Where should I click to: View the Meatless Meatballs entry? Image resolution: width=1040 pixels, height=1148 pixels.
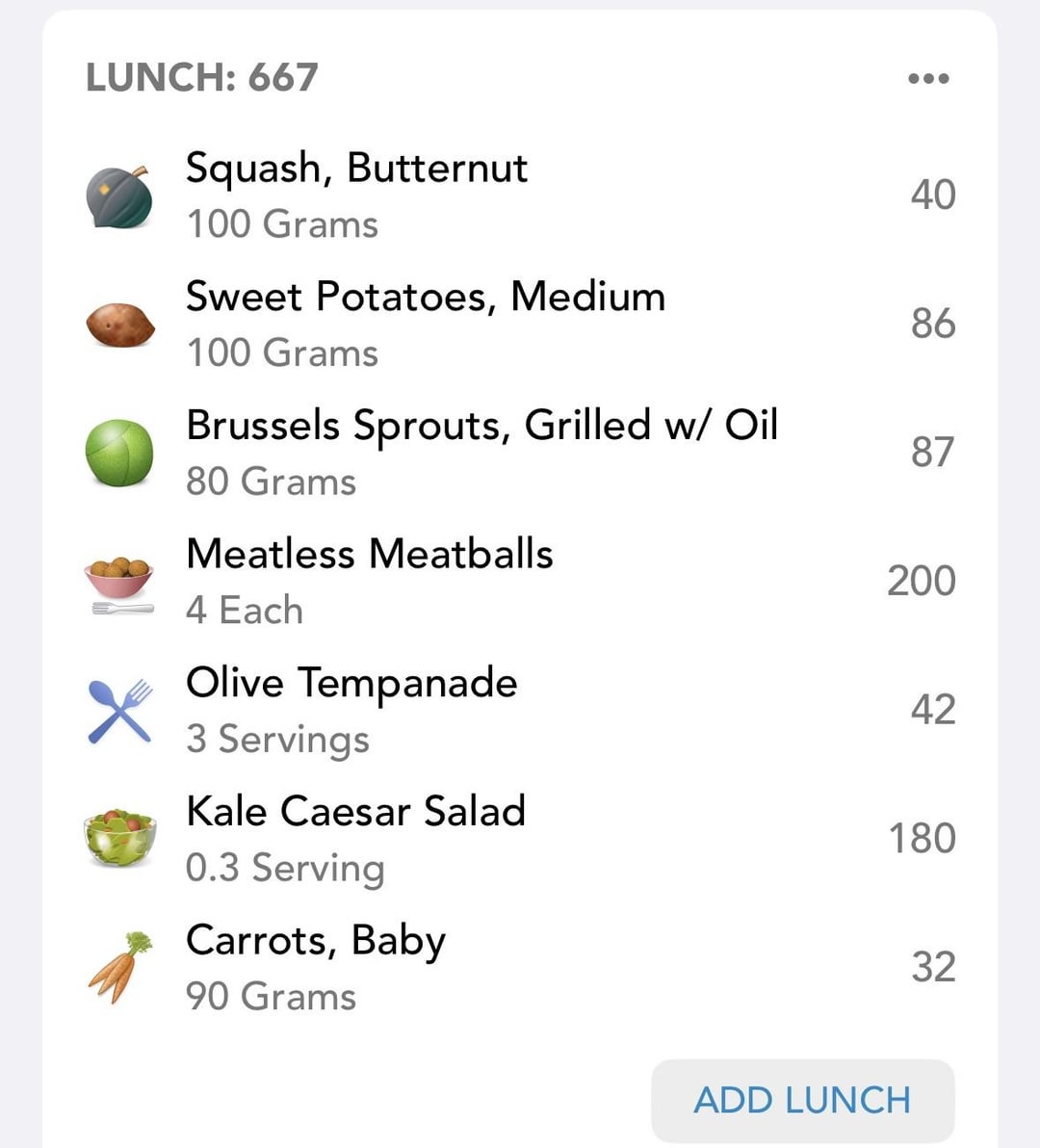[x=369, y=581]
